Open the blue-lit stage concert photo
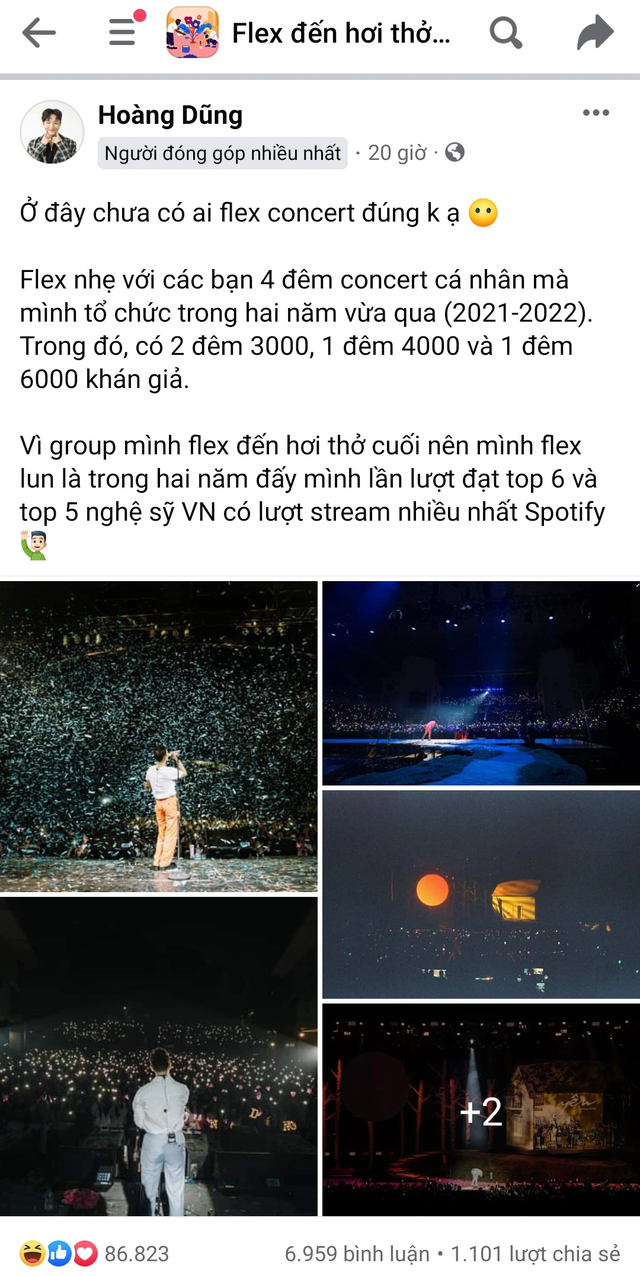 (480, 682)
